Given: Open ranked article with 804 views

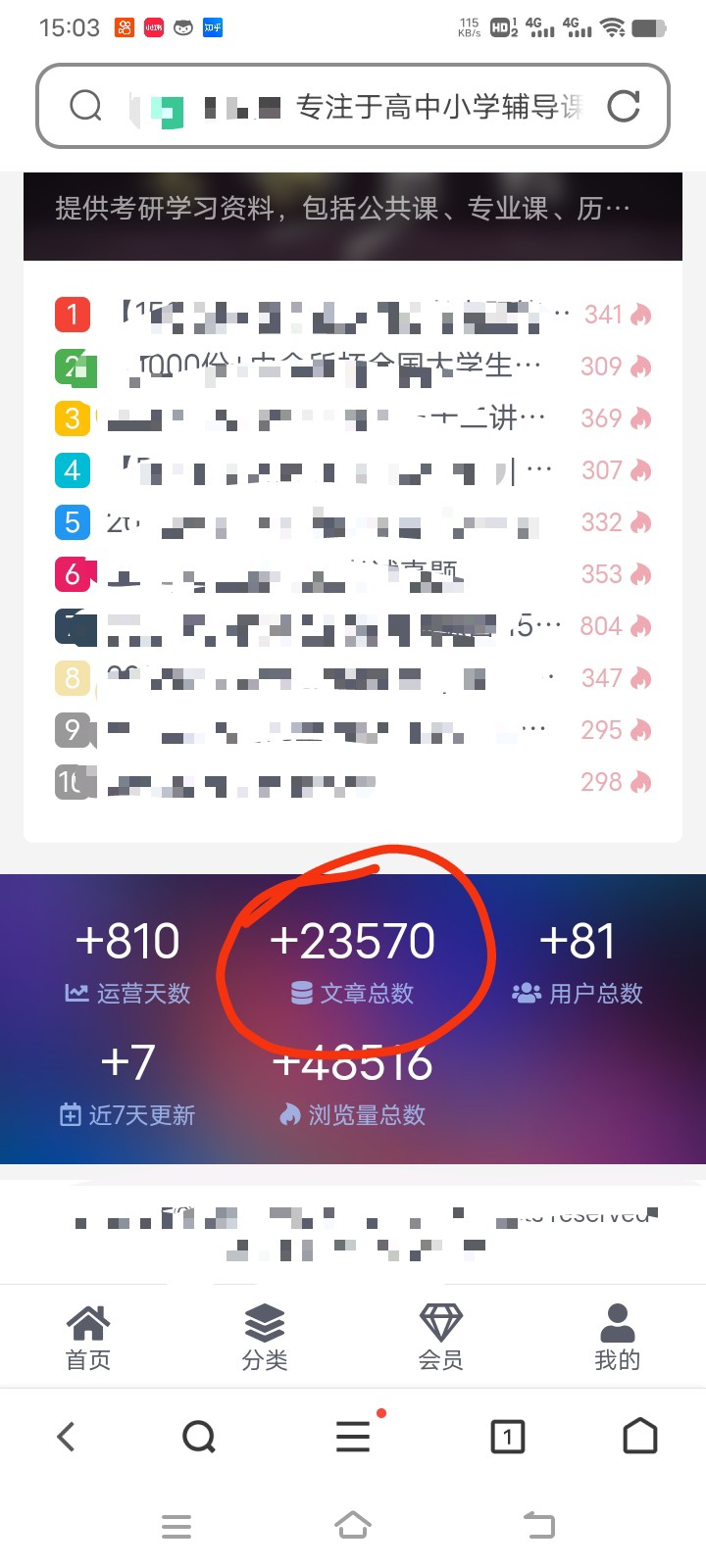Looking at the screenshot, I should coord(333,626).
